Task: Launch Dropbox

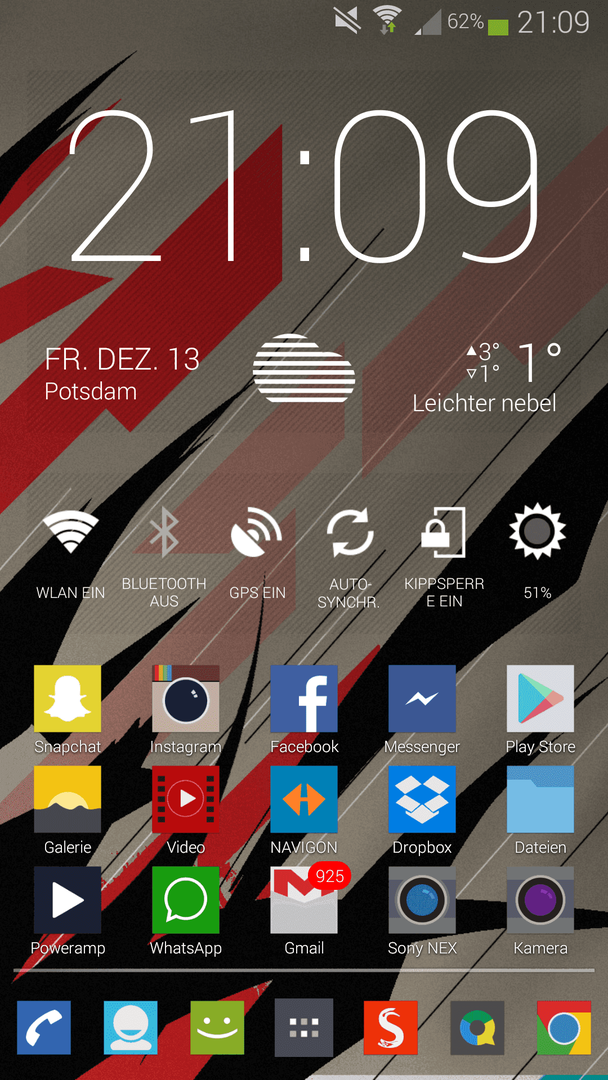Action: [x=422, y=799]
